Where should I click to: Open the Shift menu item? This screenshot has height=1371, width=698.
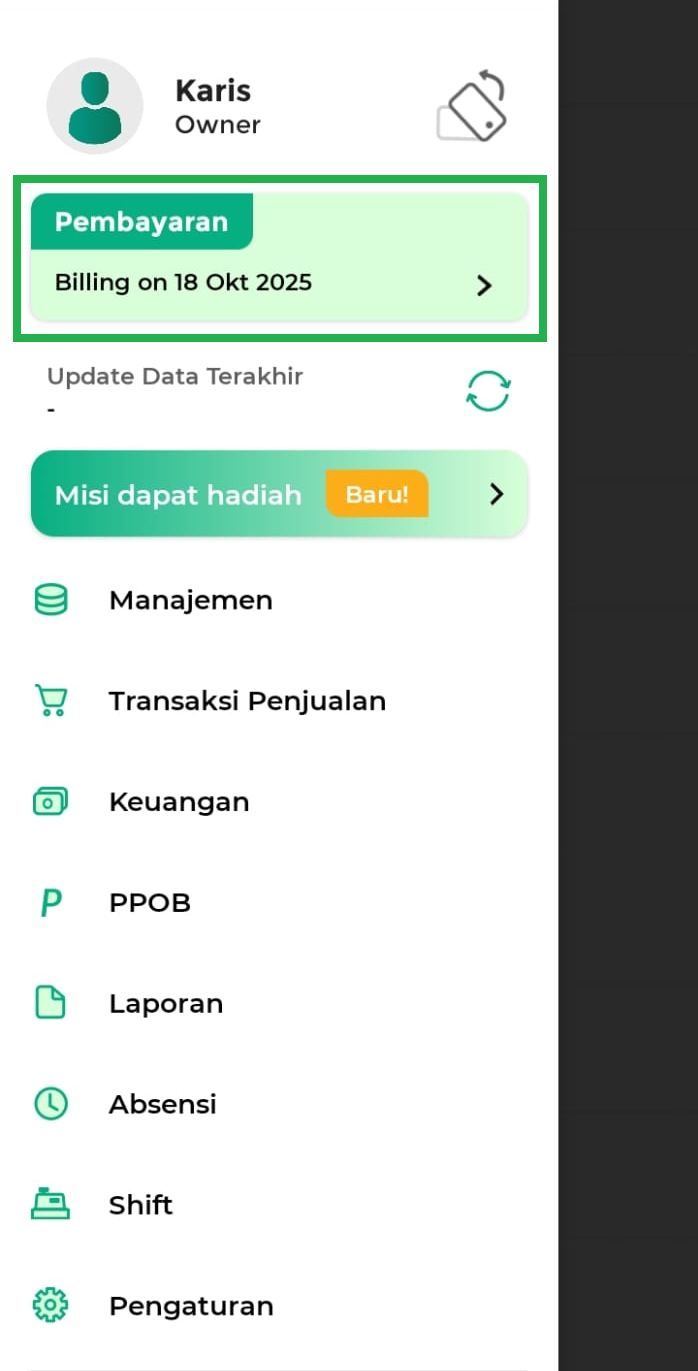[140, 1205]
